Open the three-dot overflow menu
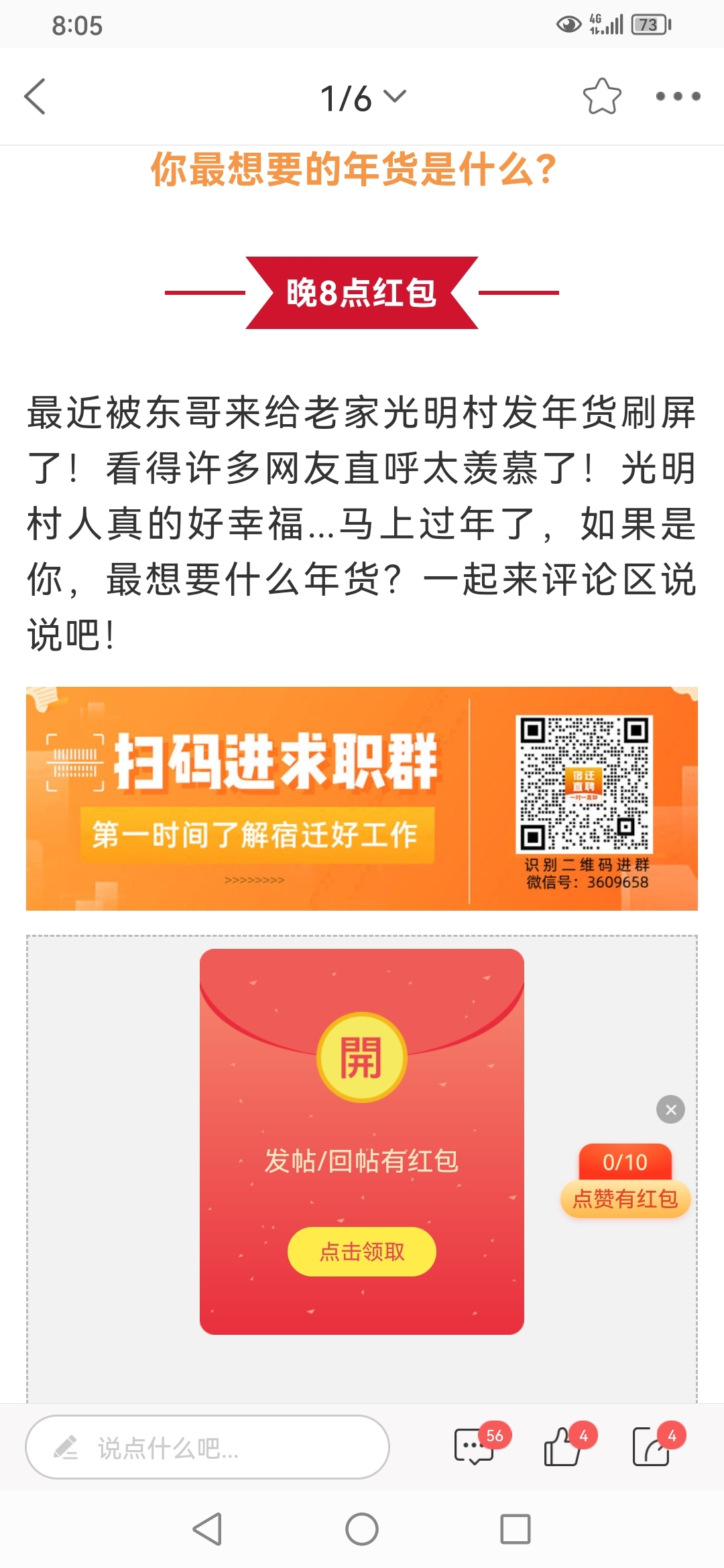Screen dimensions: 724x1568 tap(678, 97)
